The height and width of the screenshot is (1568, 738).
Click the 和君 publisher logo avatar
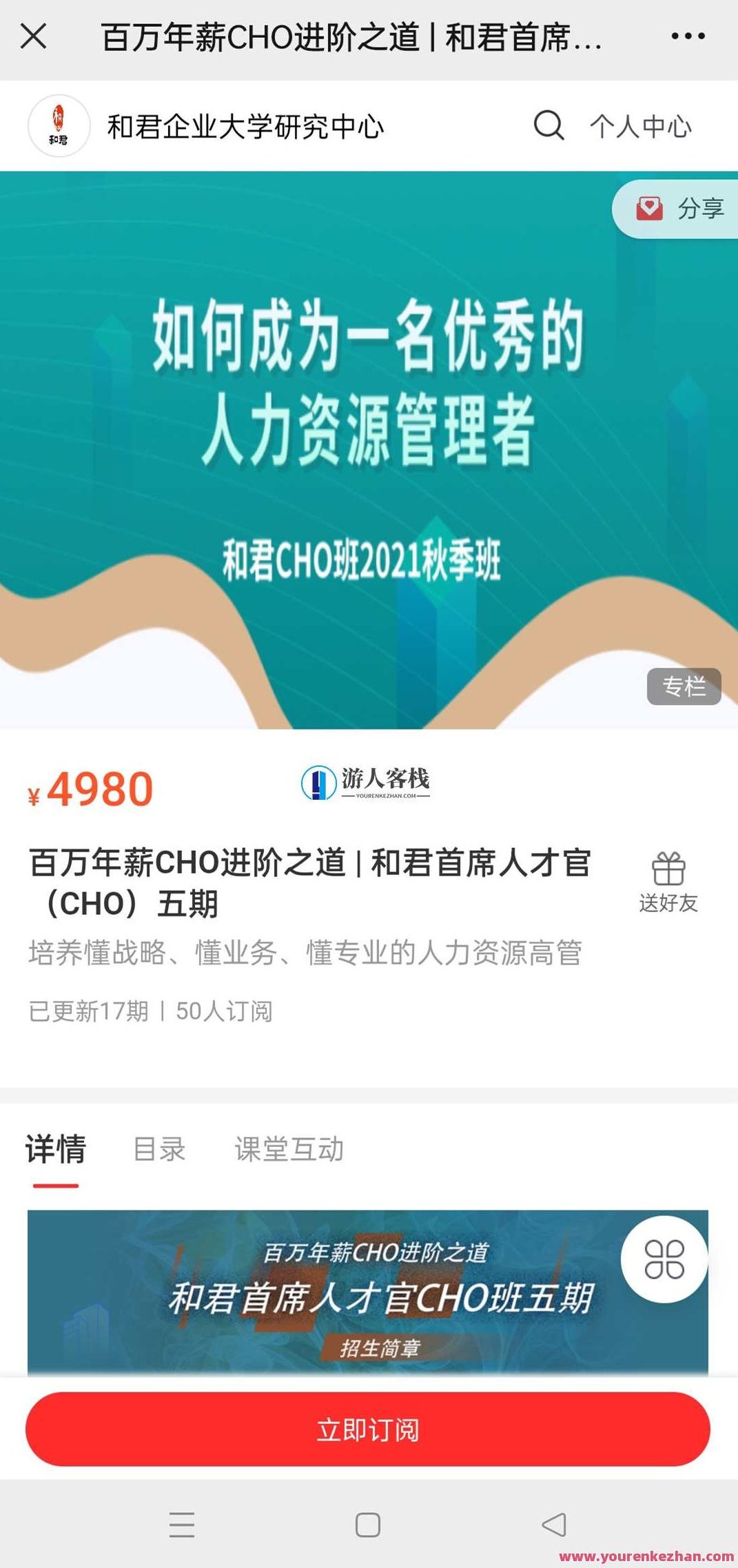[x=59, y=125]
